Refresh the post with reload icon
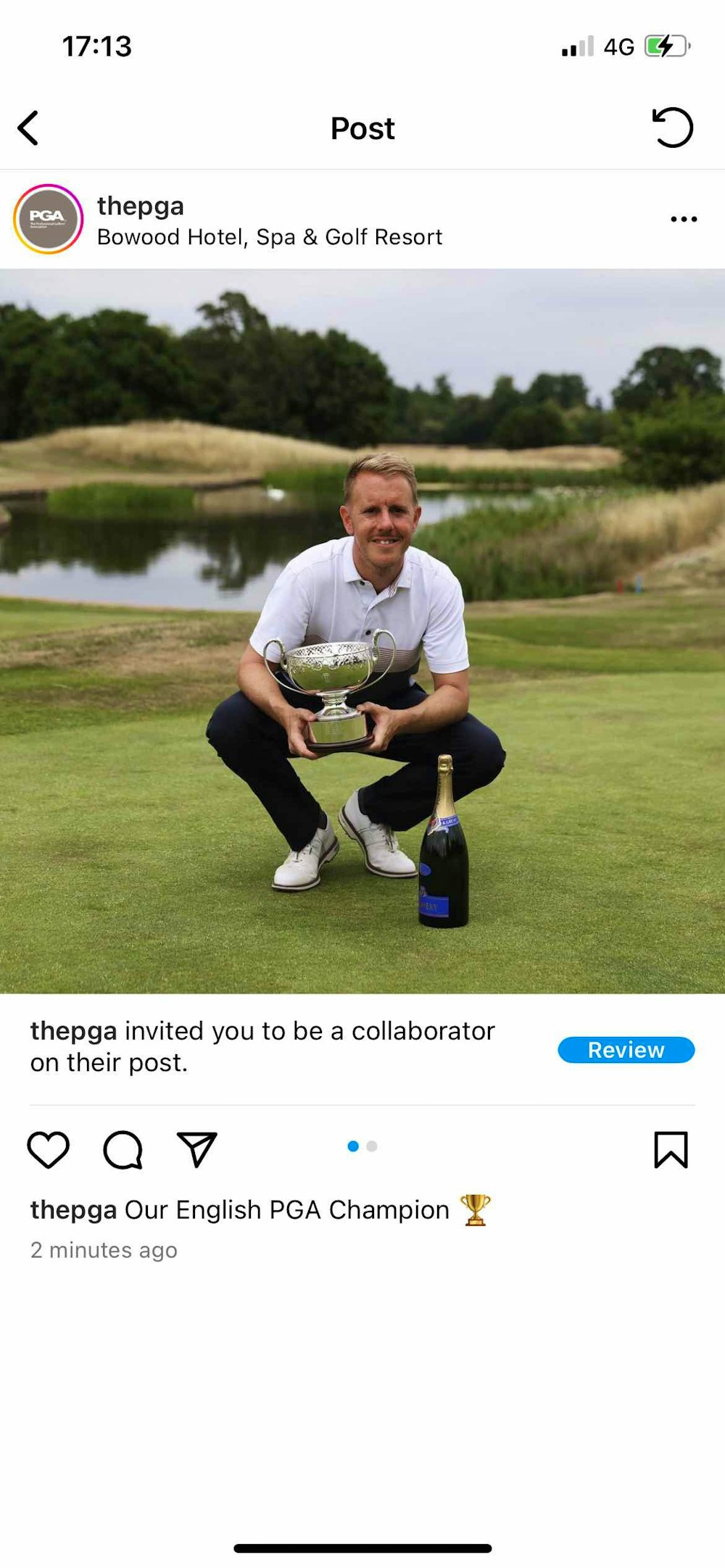725x1568 pixels. pos(672,128)
